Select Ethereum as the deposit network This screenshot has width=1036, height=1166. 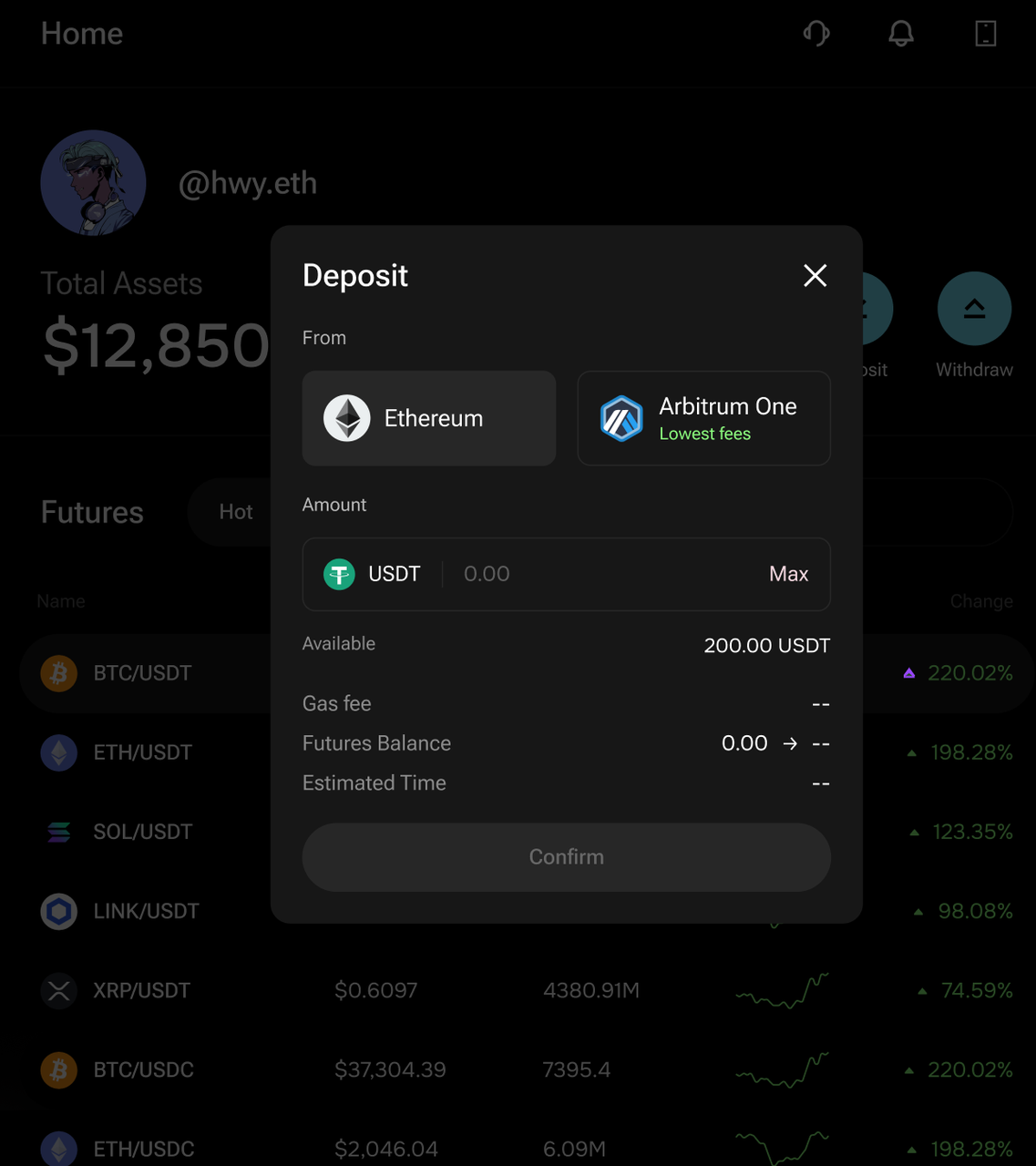pos(429,418)
